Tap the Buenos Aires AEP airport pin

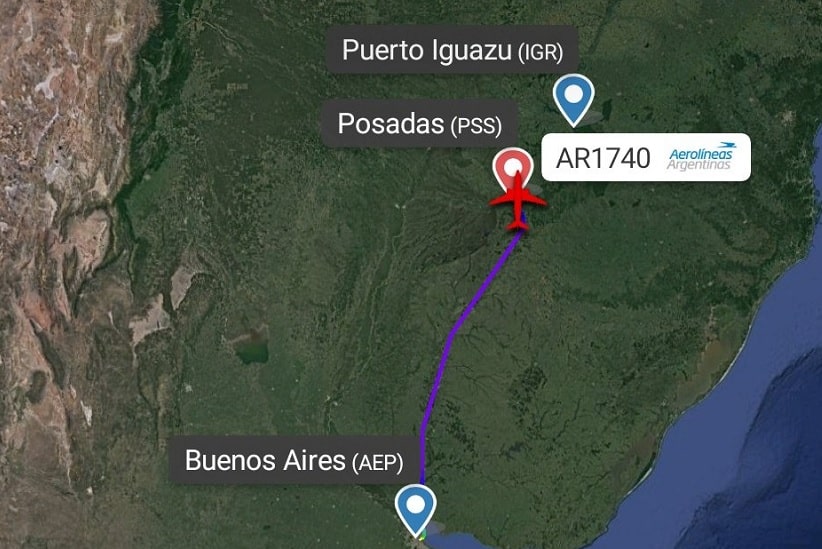(414, 507)
